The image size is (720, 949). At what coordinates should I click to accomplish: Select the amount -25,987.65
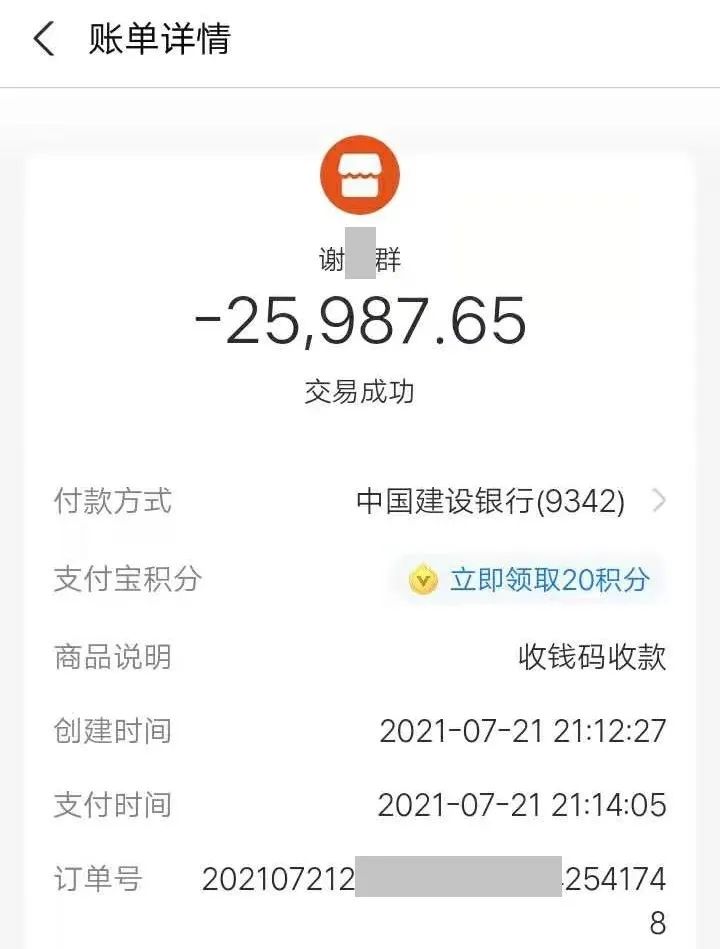(x=360, y=320)
